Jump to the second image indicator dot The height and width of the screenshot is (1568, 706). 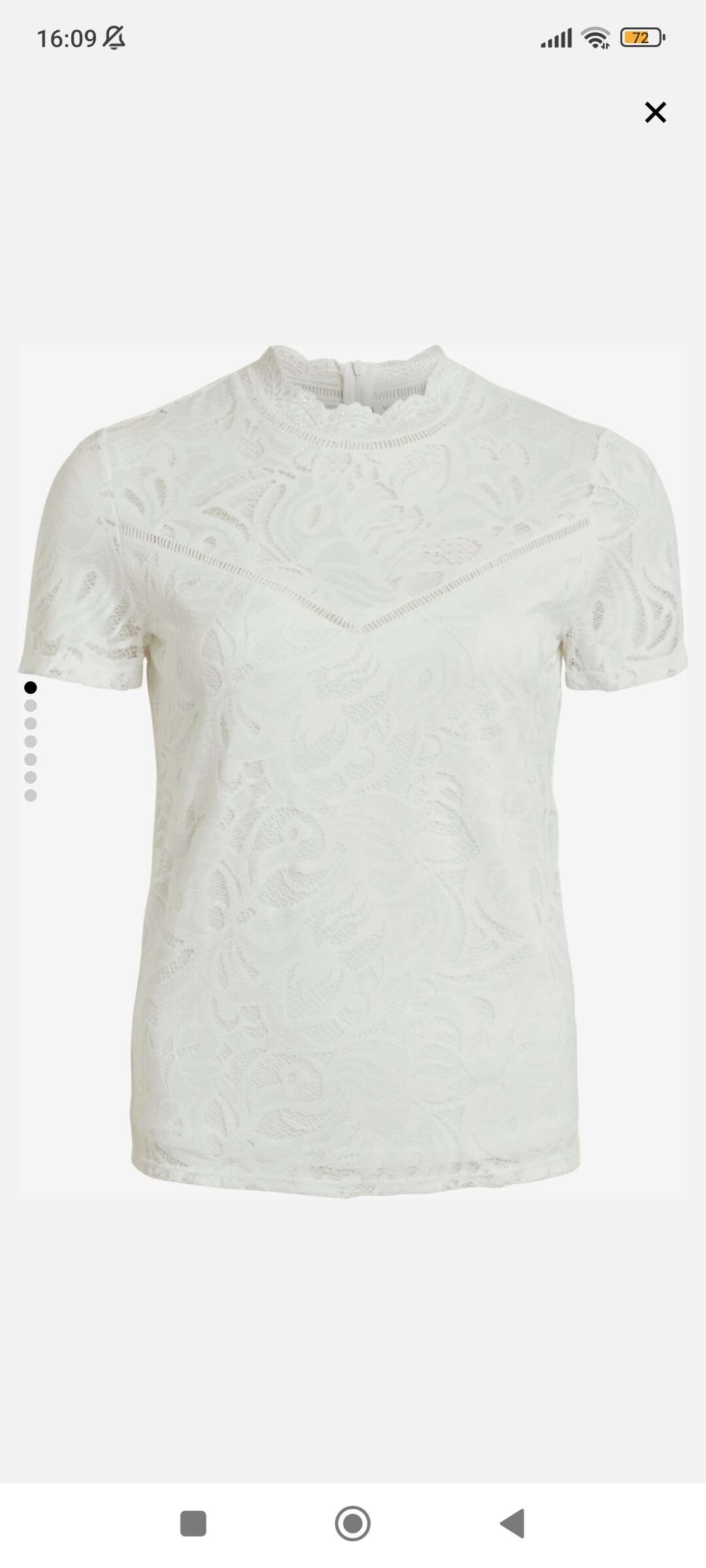(30, 706)
